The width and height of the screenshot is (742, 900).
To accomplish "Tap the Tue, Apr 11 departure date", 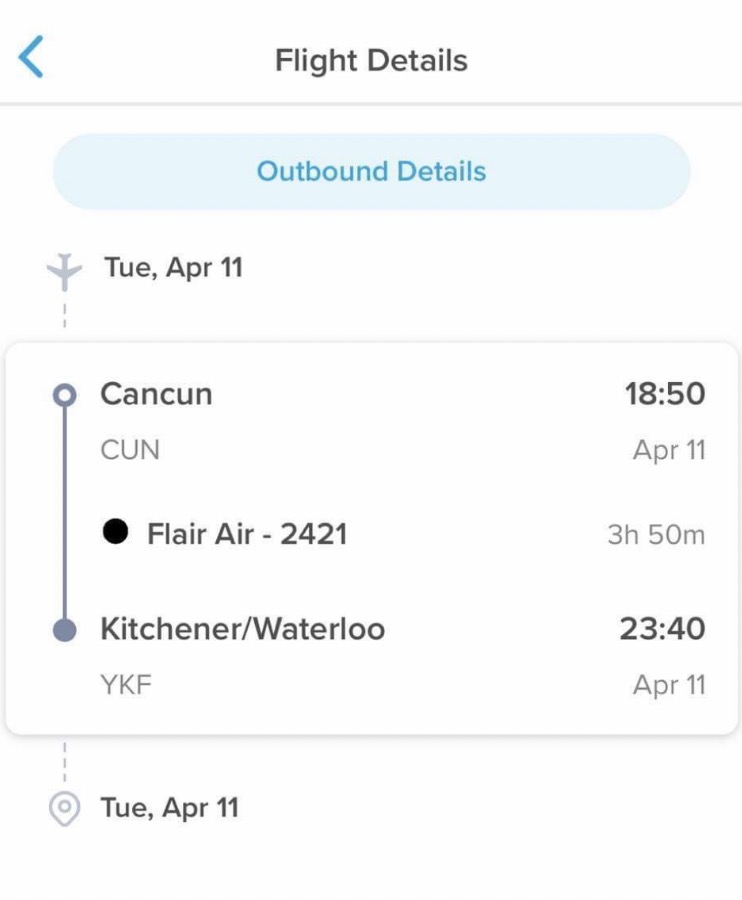I will coord(173,266).
